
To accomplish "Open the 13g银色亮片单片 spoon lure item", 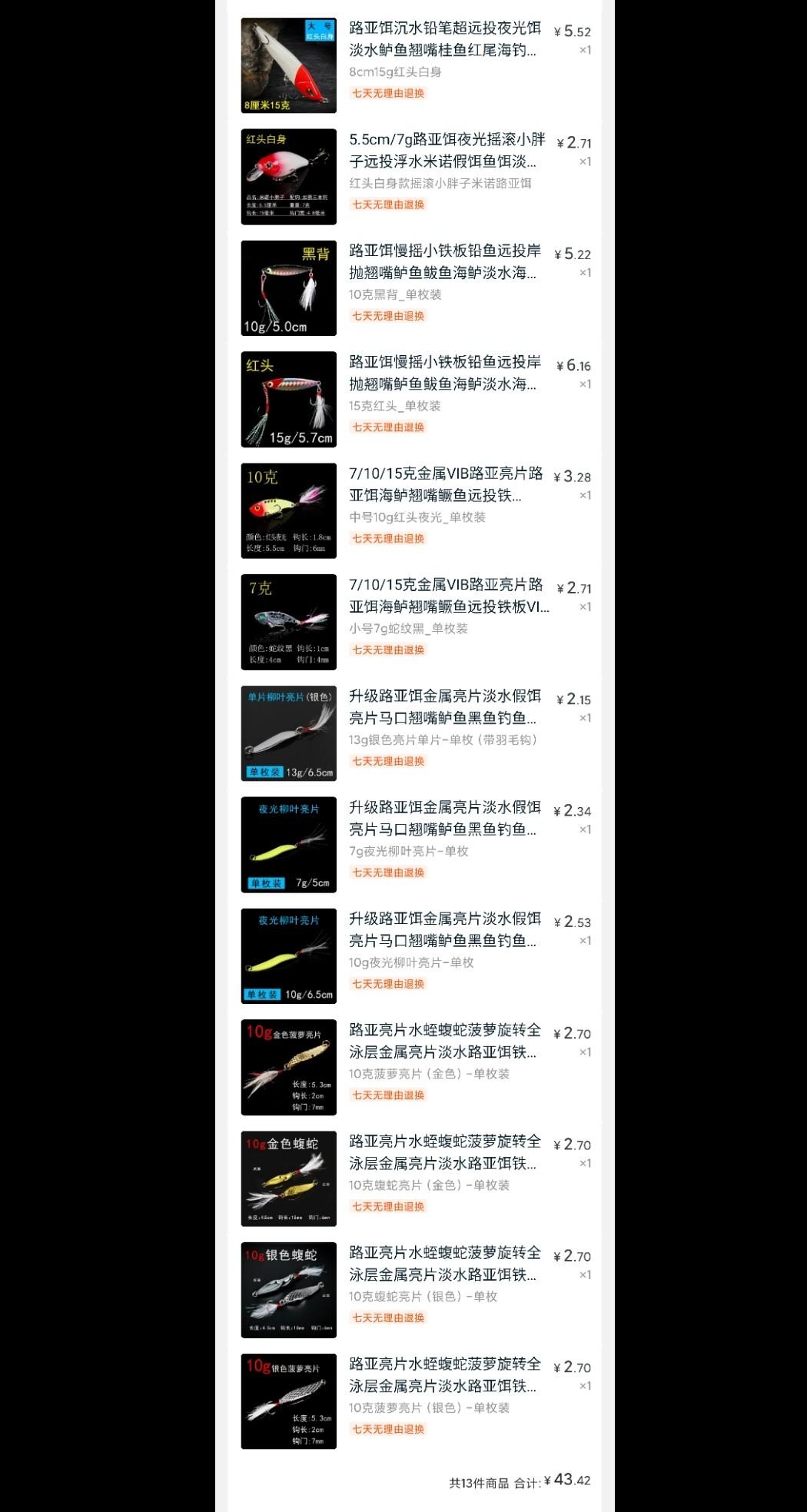I will (415, 734).
